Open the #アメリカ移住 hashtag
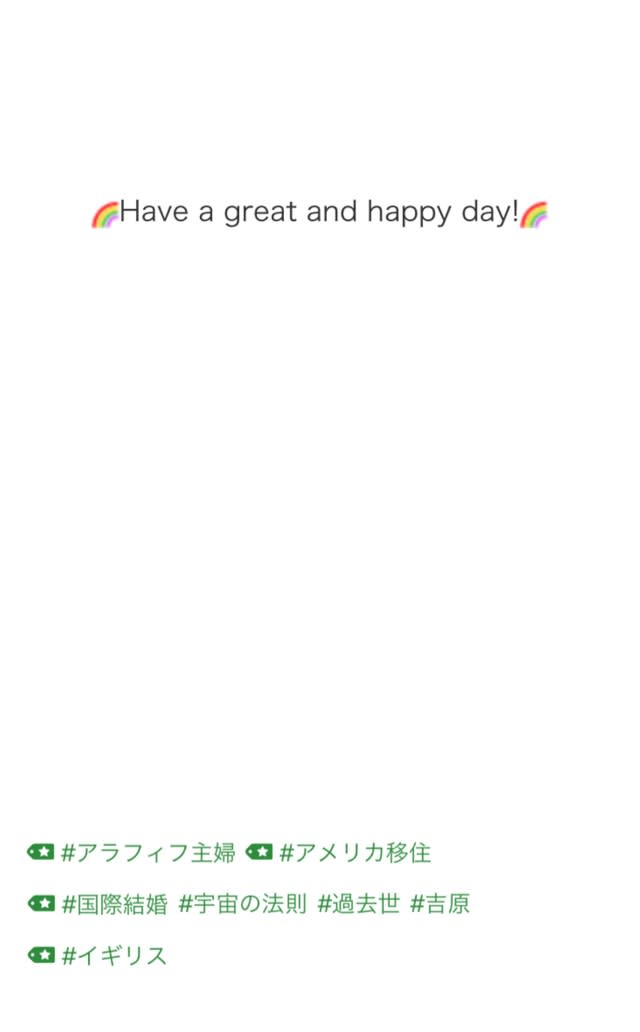This screenshot has height=1032, width=640. pyautogui.click(x=355, y=852)
